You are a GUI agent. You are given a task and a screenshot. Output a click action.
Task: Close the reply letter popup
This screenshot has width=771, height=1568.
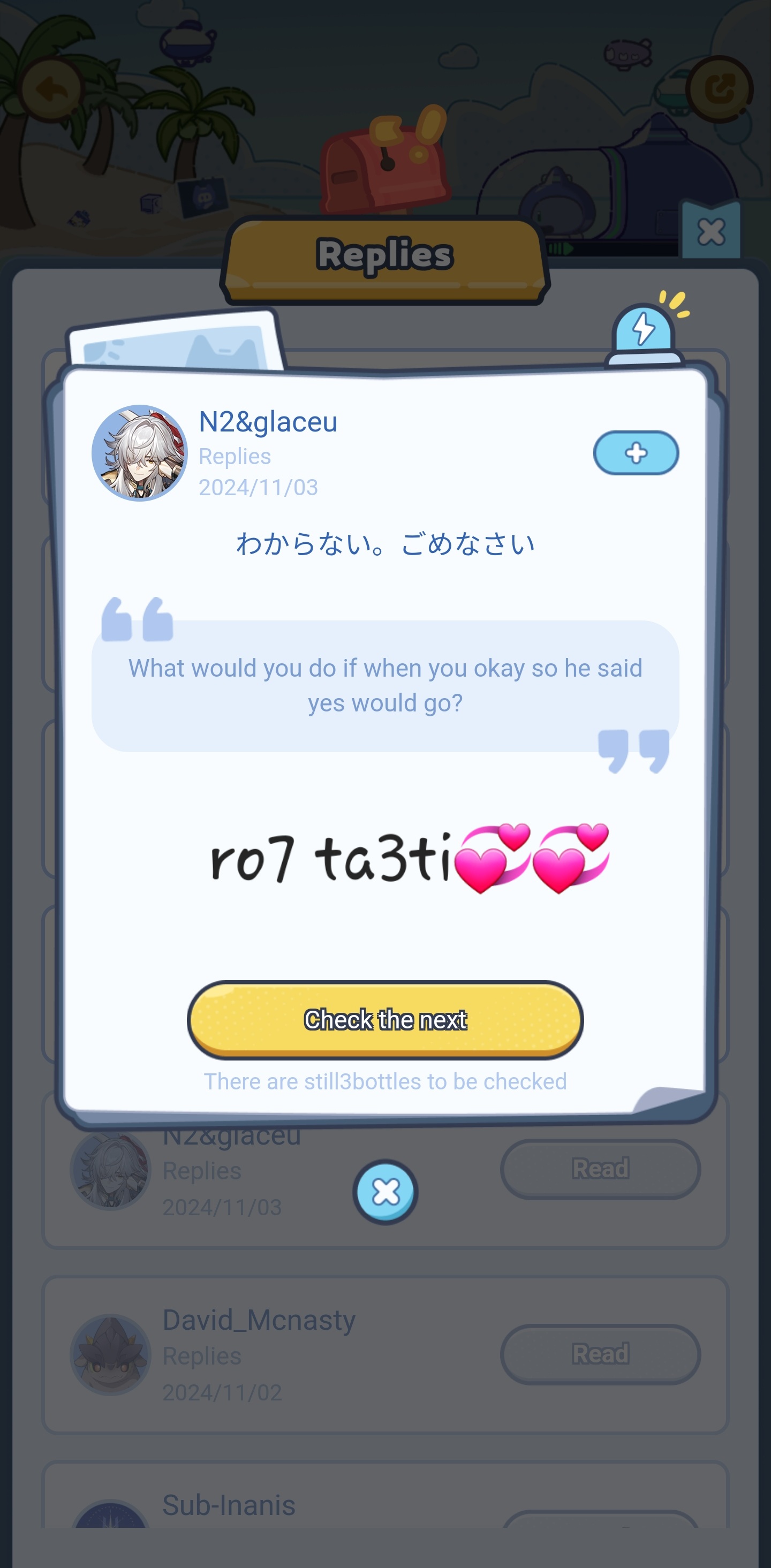385,1192
